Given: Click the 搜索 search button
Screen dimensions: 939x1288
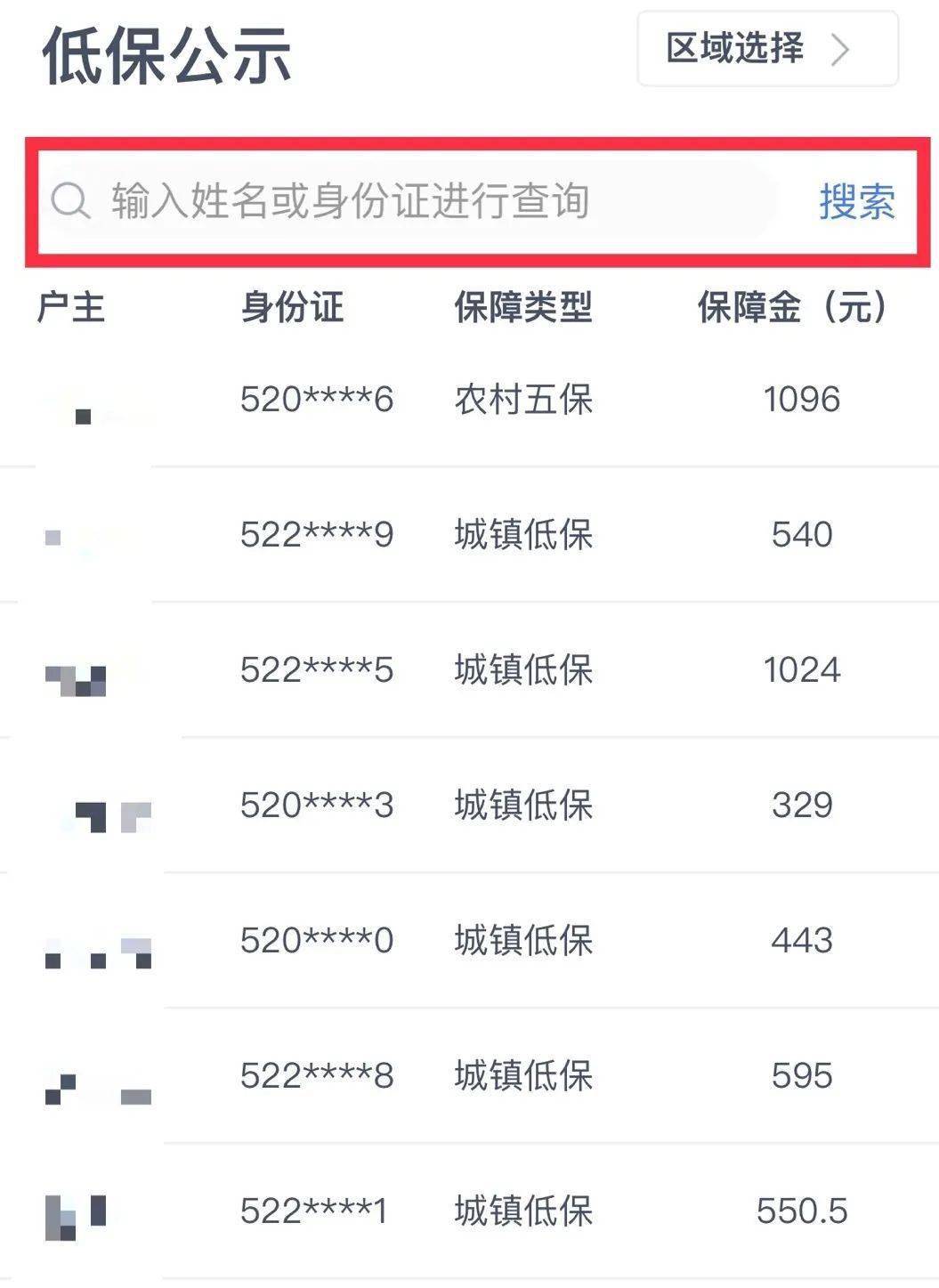Looking at the screenshot, I should pos(857,203).
